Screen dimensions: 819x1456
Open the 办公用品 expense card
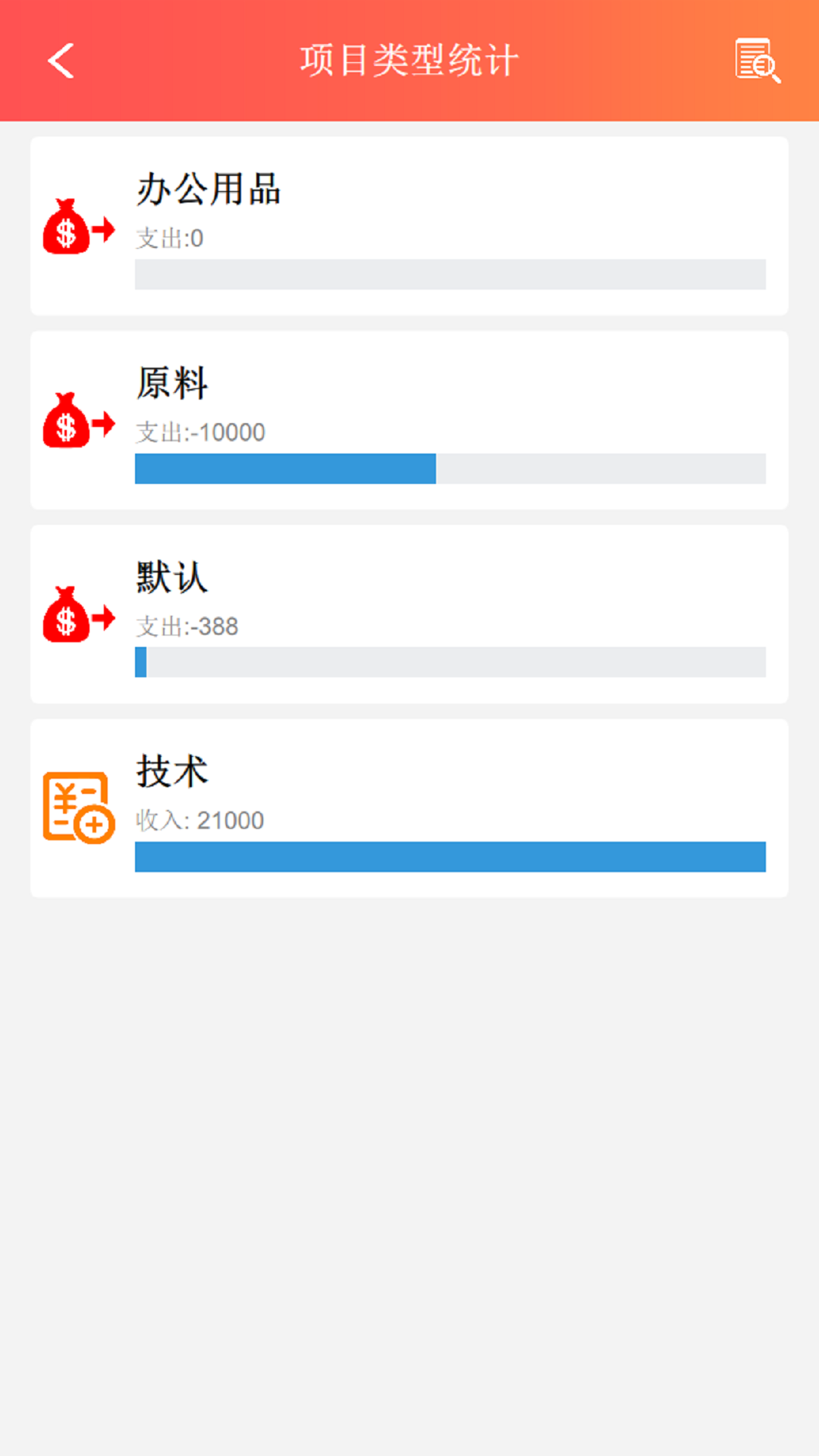click(x=409, y=226)
